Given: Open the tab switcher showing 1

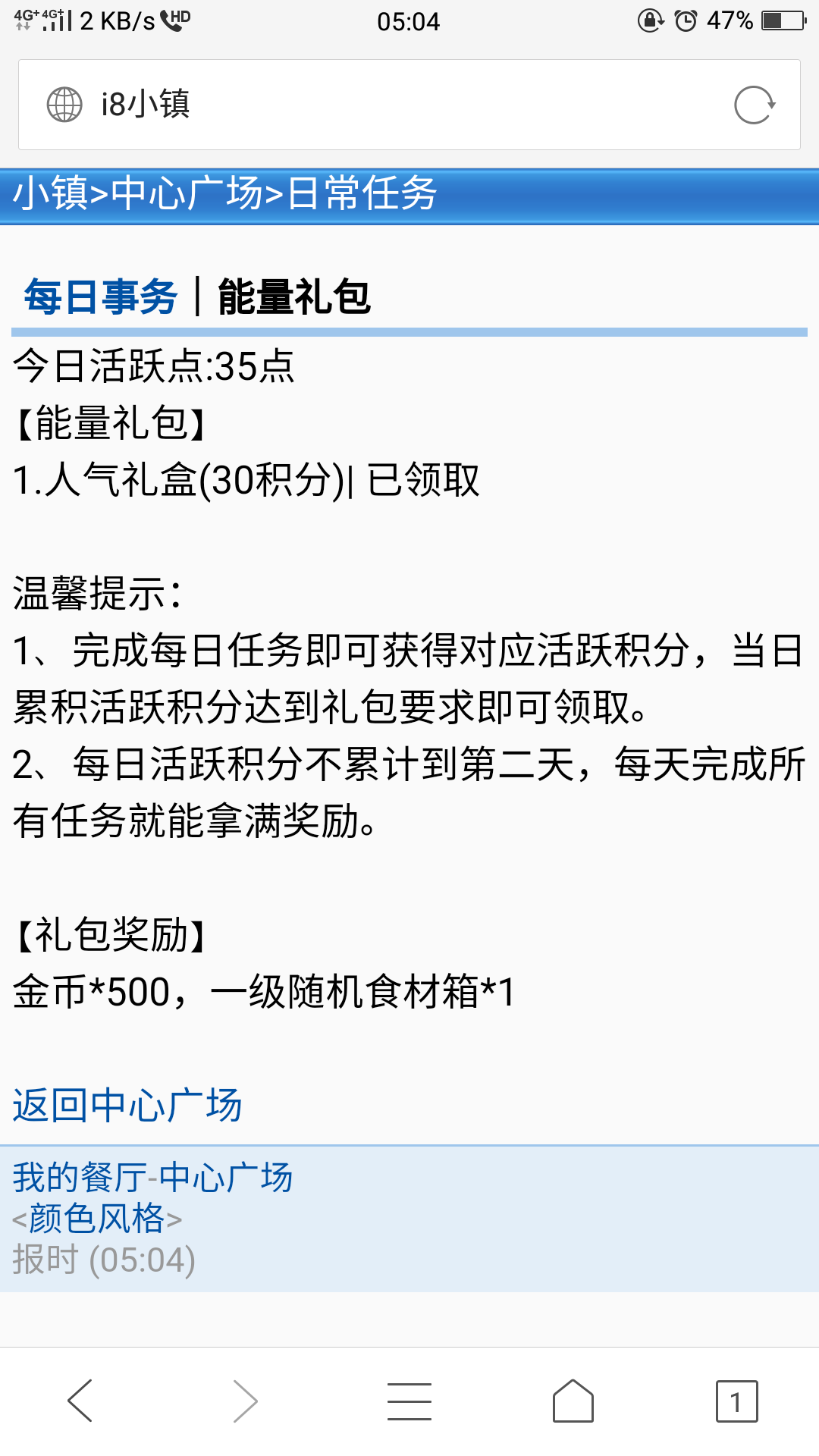Looking at the screenshot, I should pos(736,1401).
